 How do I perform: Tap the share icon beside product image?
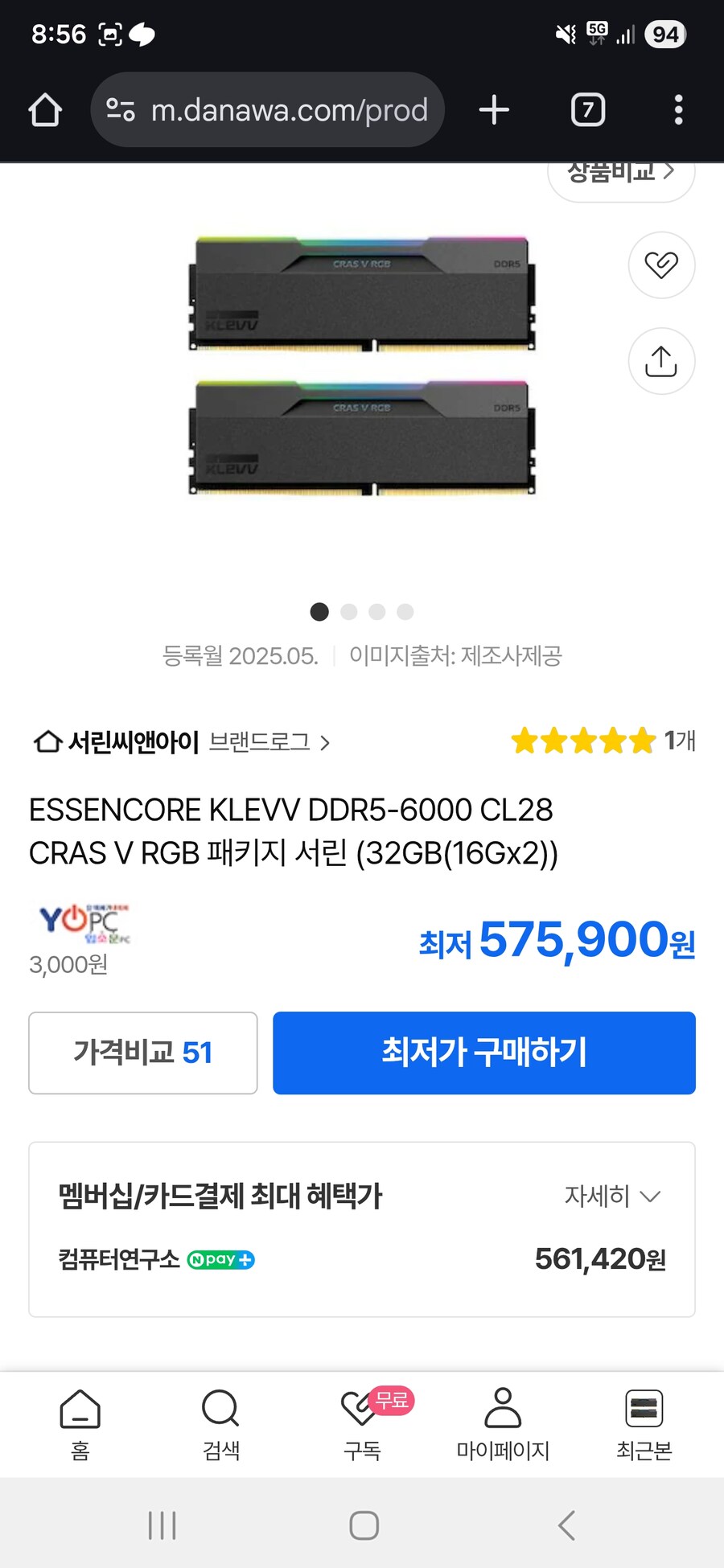coord(660,361)
